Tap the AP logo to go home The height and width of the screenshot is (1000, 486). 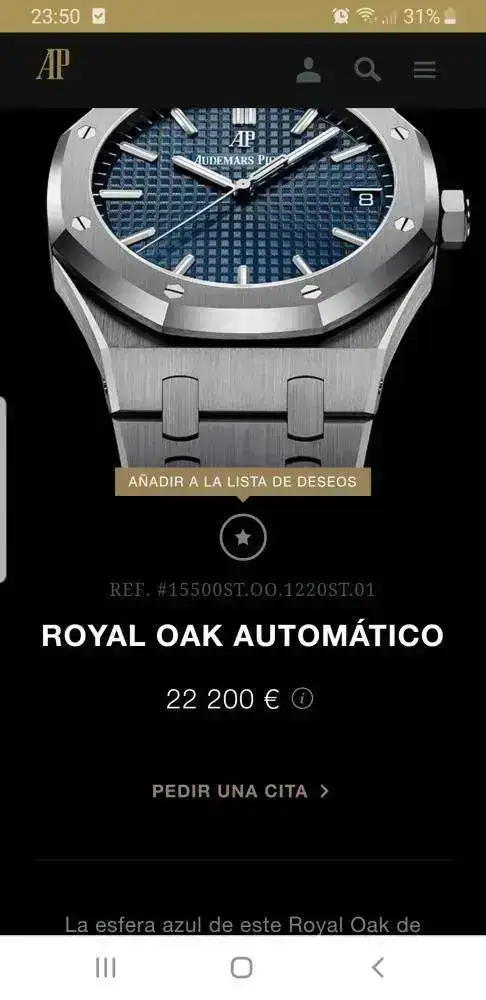[54, 65]
